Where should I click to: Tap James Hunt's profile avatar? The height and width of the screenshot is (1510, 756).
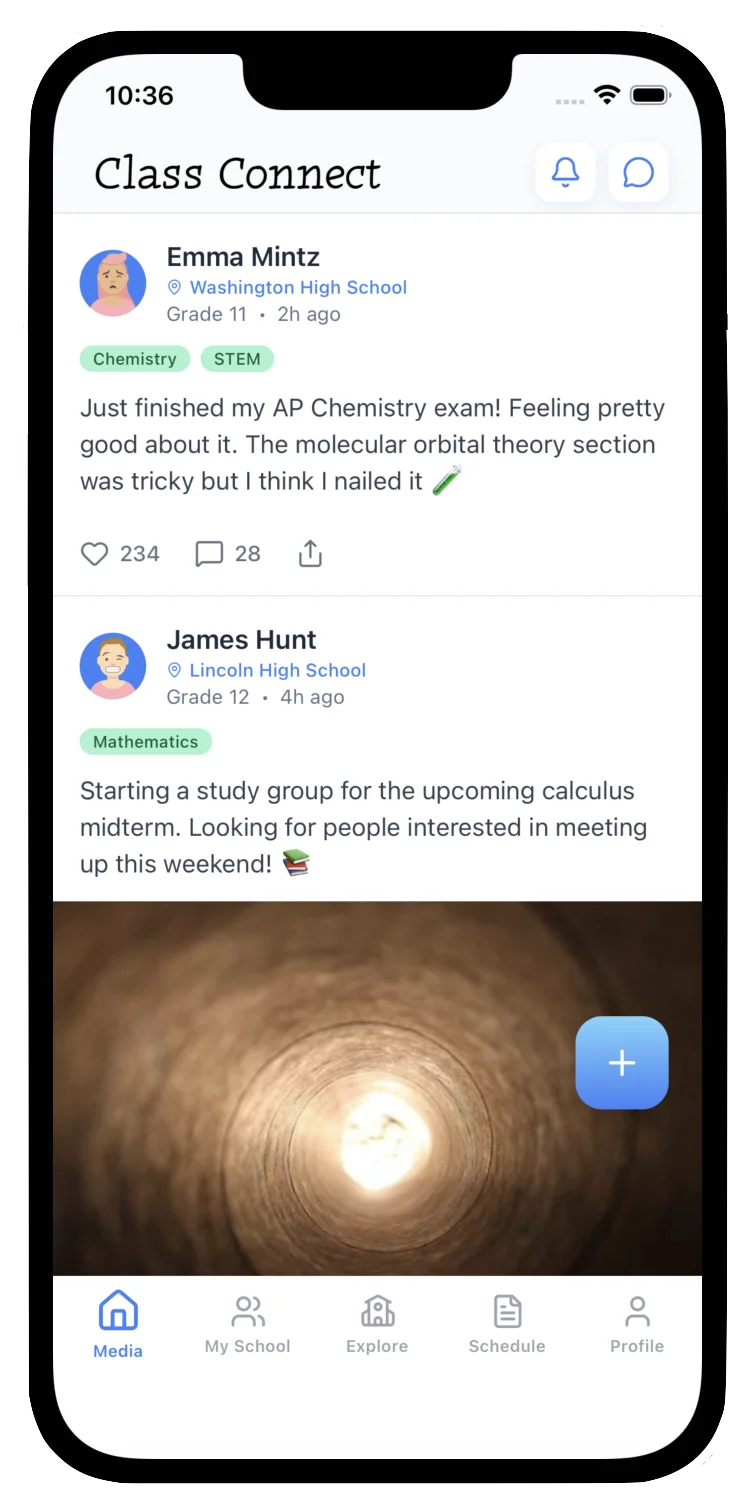(113, 665)
